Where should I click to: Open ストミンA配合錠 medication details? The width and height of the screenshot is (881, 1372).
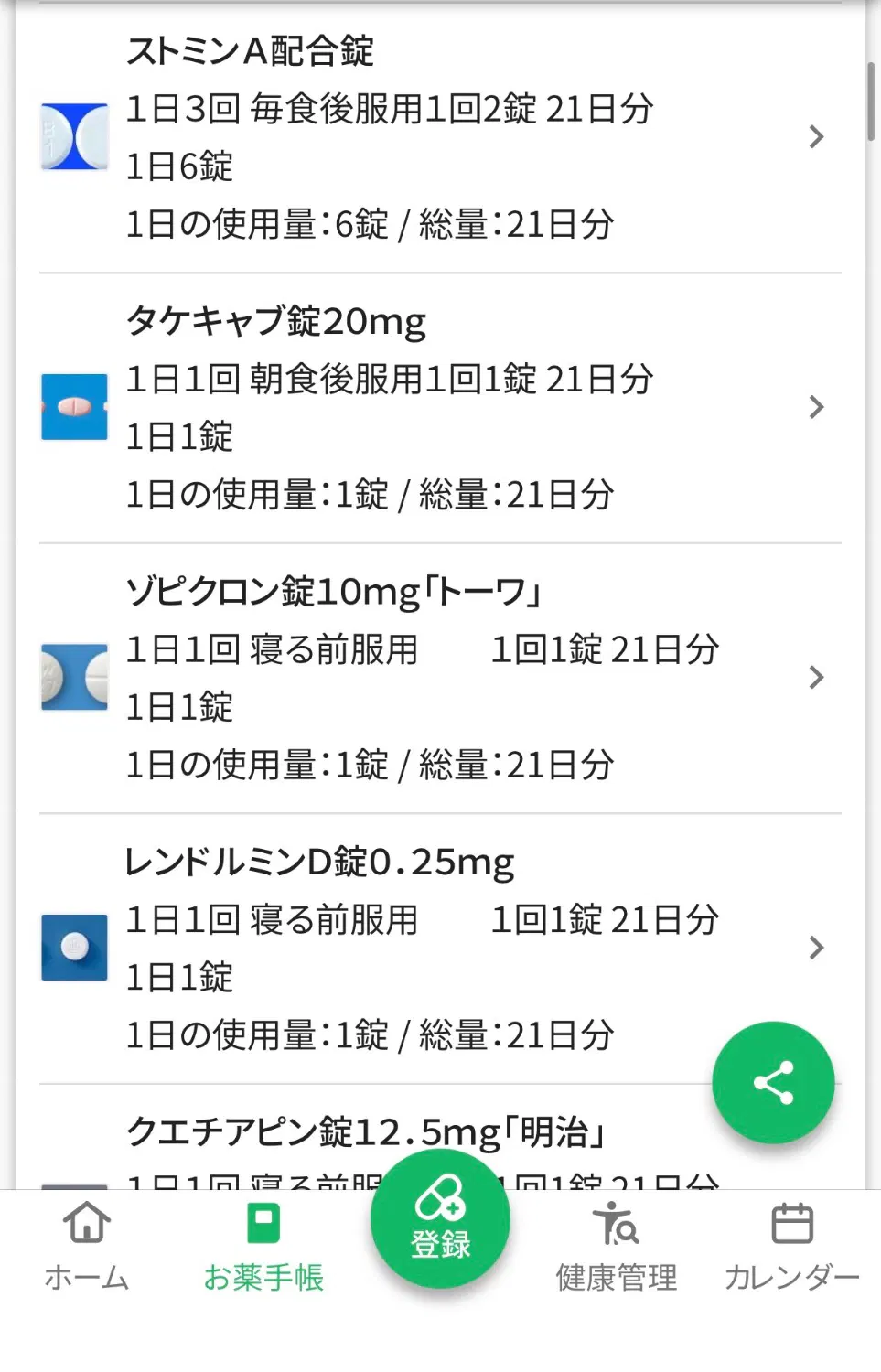point(439,137)
